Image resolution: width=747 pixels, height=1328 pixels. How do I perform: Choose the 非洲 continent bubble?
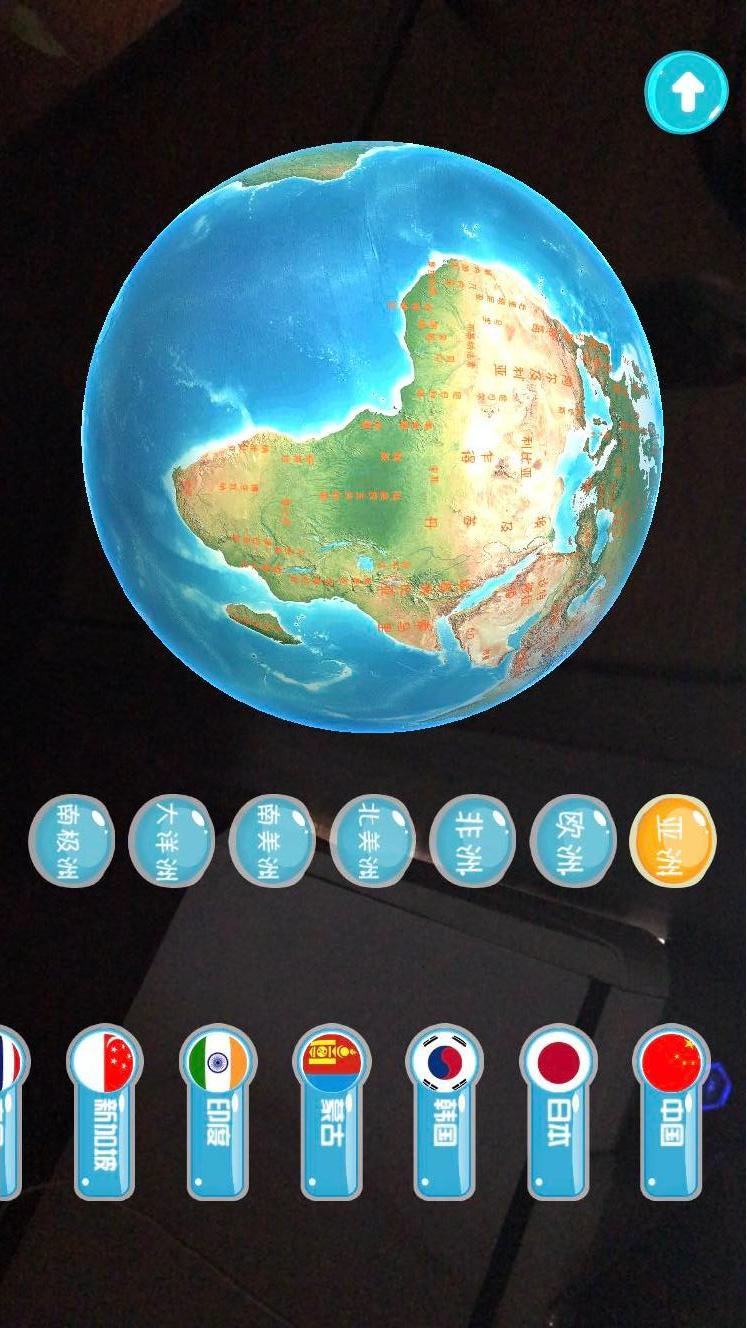pos(472,840)
